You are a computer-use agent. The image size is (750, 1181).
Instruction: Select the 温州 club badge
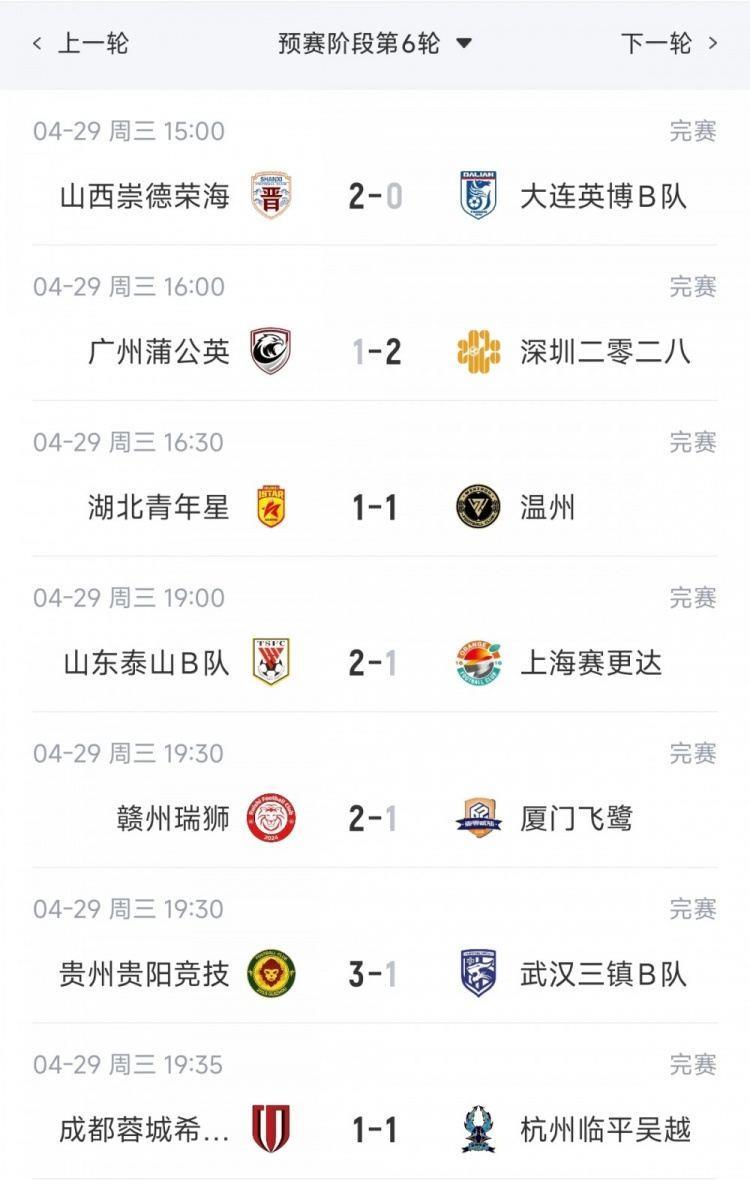click(477, 507)
